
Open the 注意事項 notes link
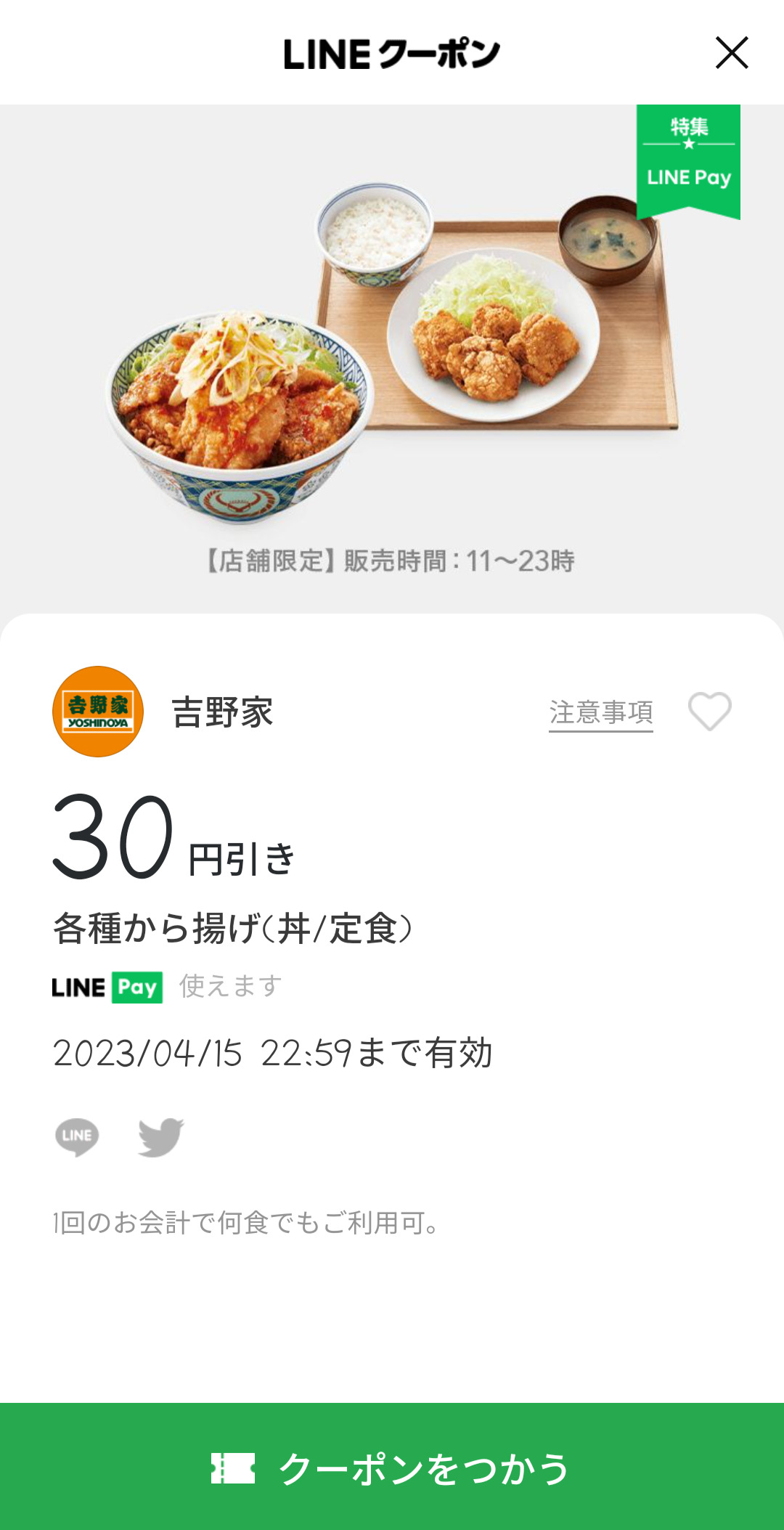(600, 712)
